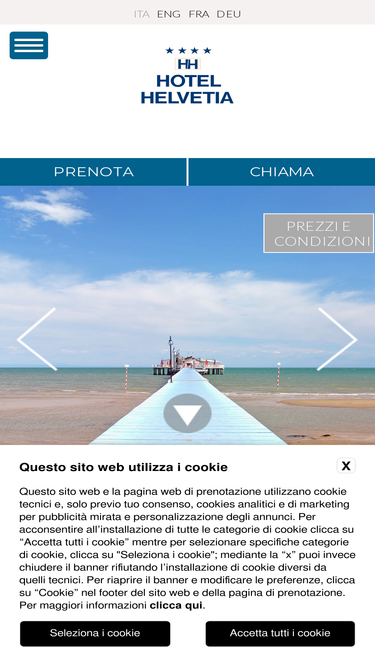This screenshot has height=667, width=375.
Task: Select the ITA language option
Action: coord(142,14)
